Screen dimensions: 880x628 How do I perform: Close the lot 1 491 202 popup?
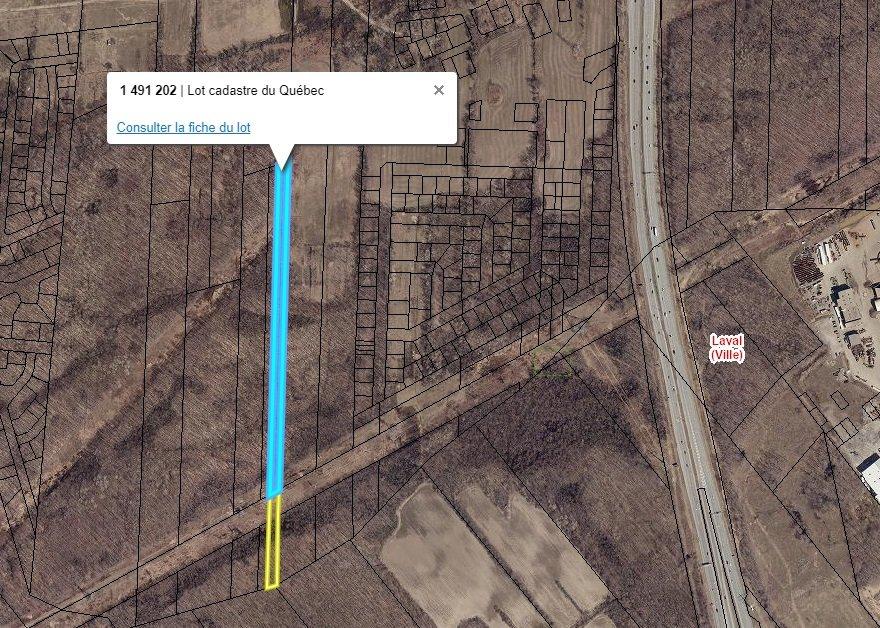[x=438, y=90]
